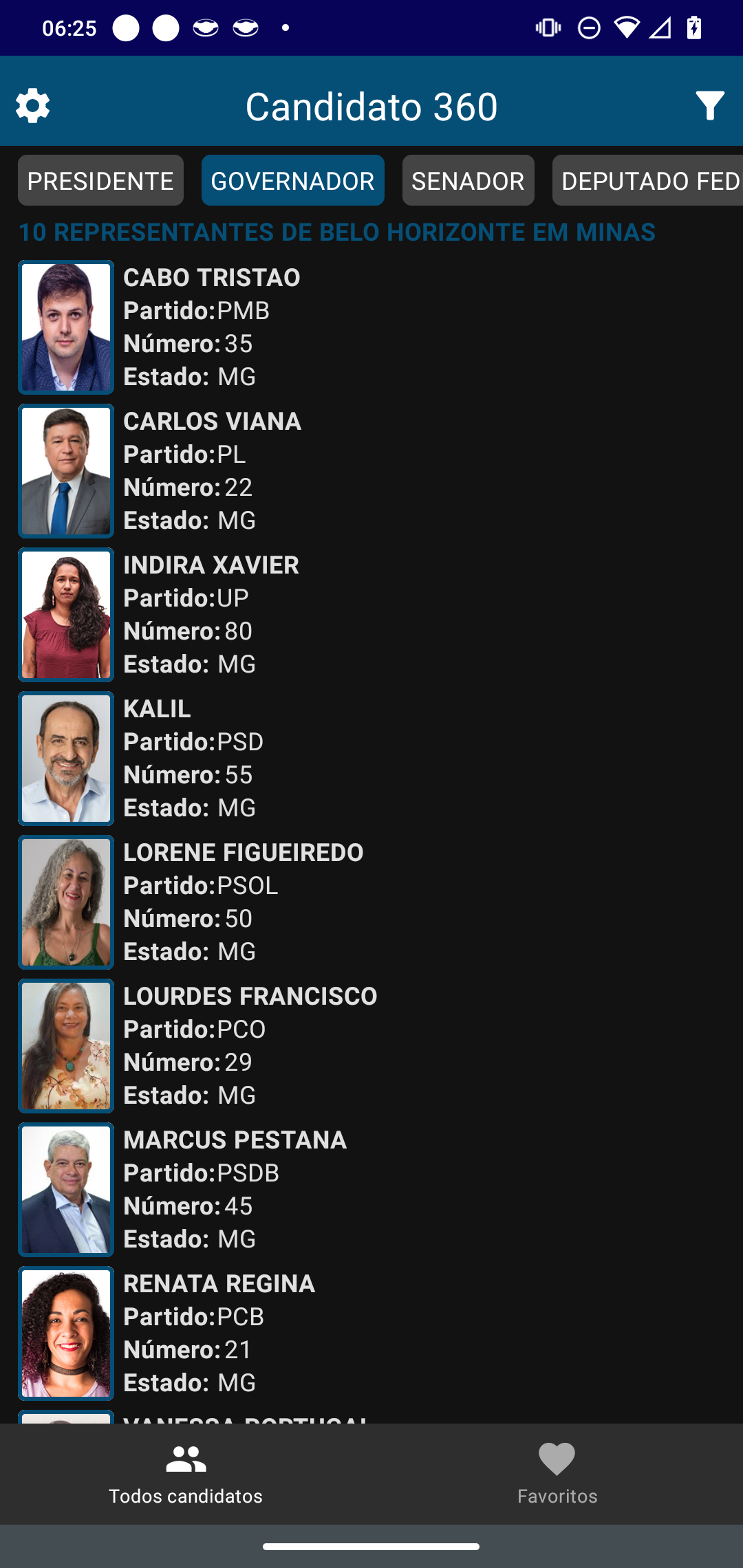Open the DEPUTADO FED category

(647, 180)
